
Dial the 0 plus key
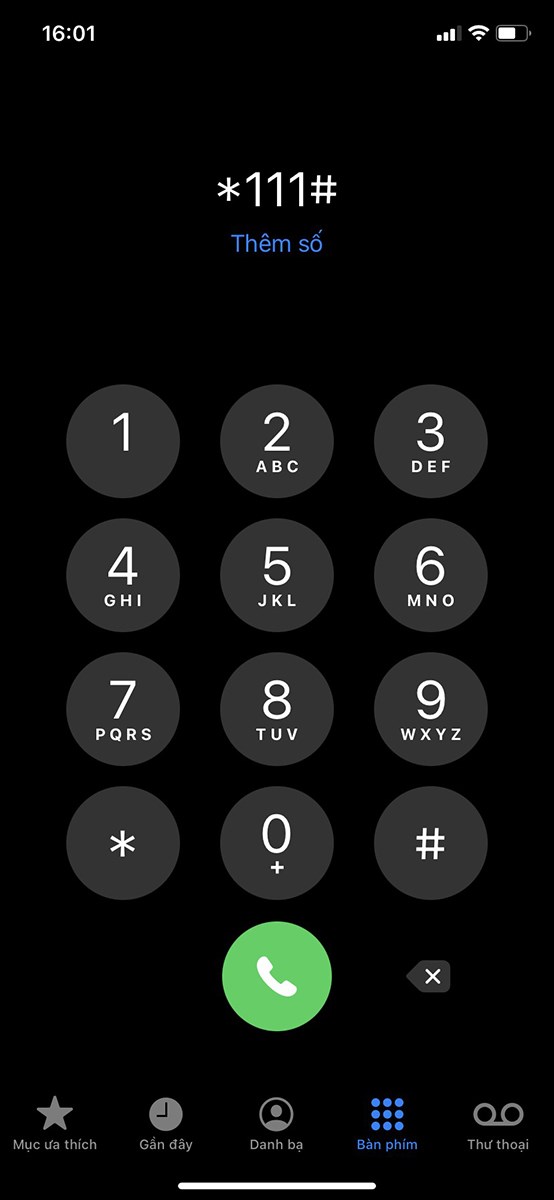(277, 843)
